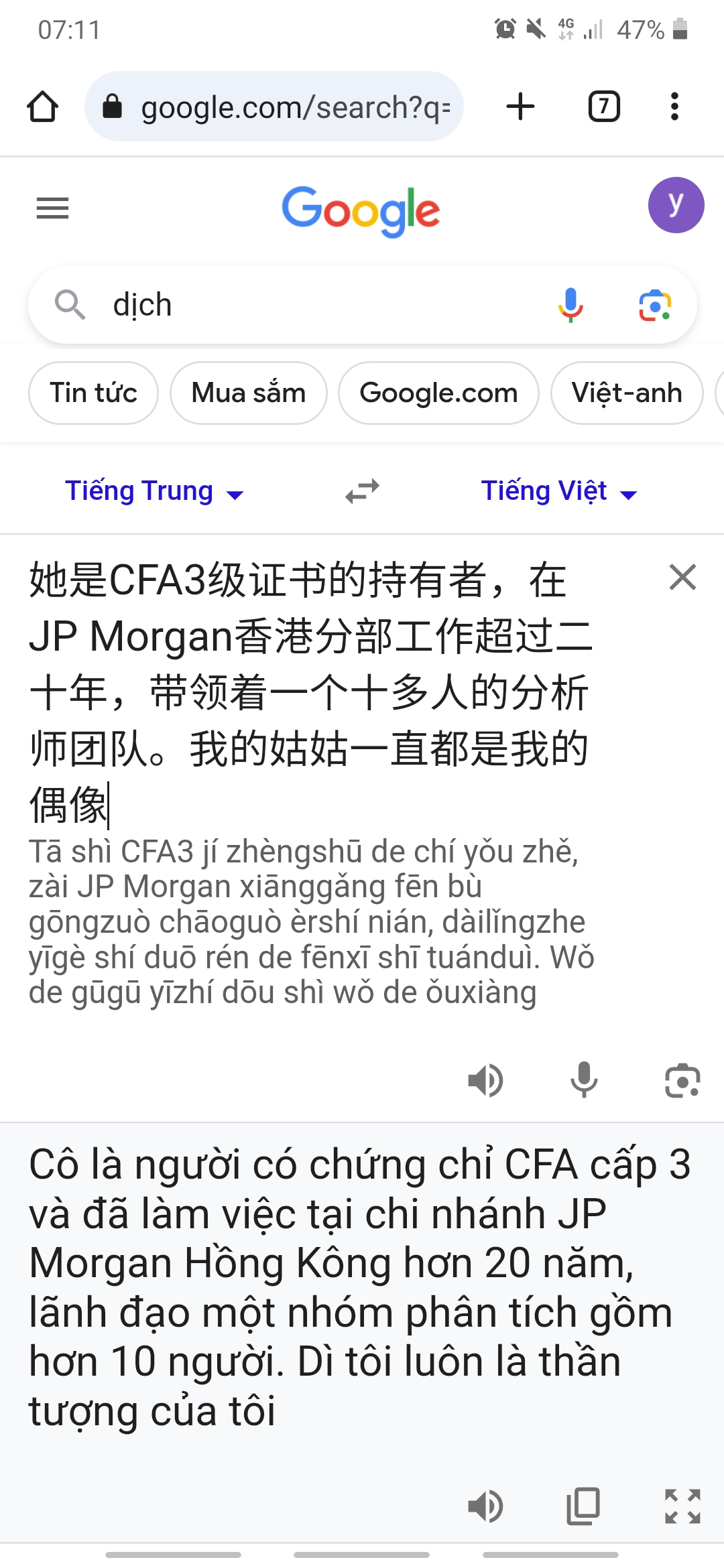
Task: Open the Google hamburger menu
Action: 52,208
